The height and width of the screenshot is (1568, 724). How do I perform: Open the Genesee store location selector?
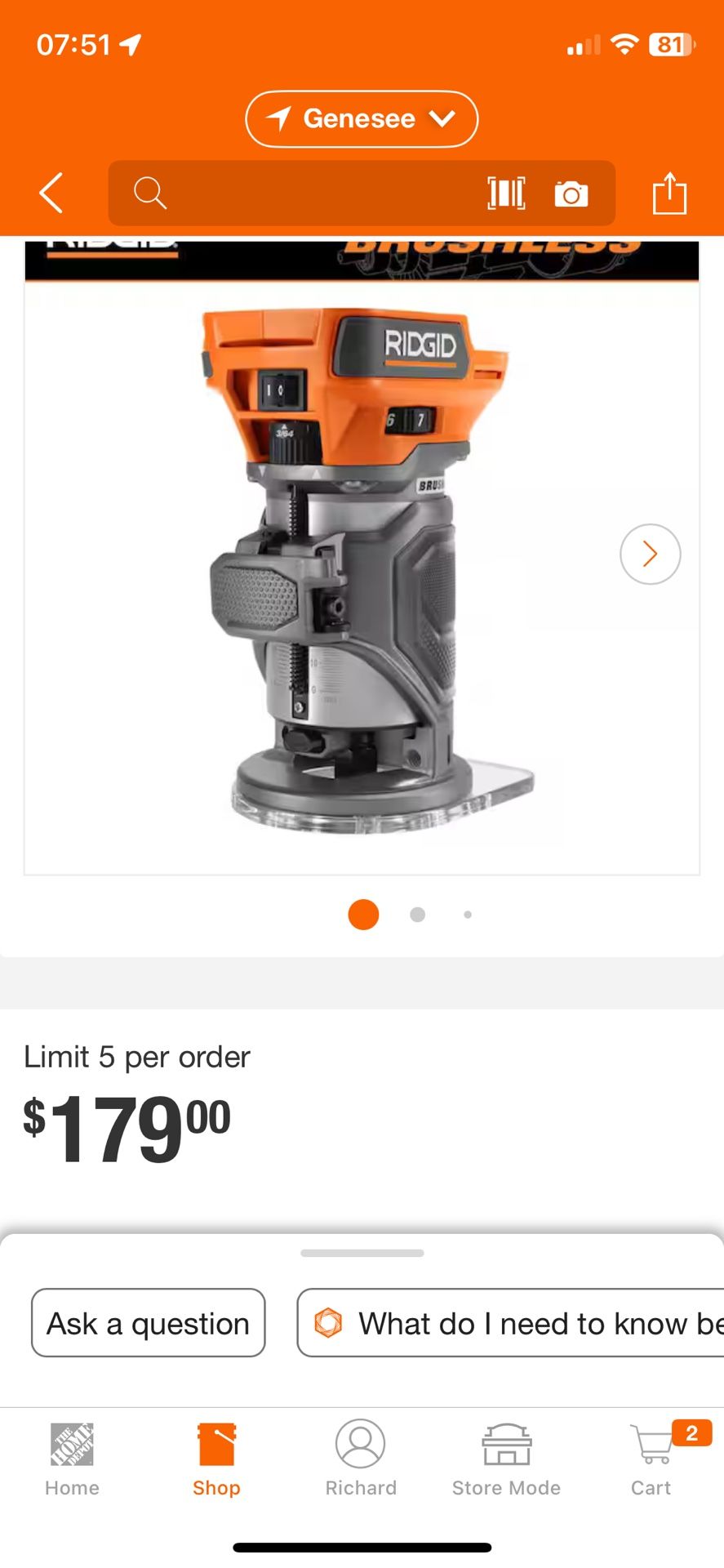(362, 119)
